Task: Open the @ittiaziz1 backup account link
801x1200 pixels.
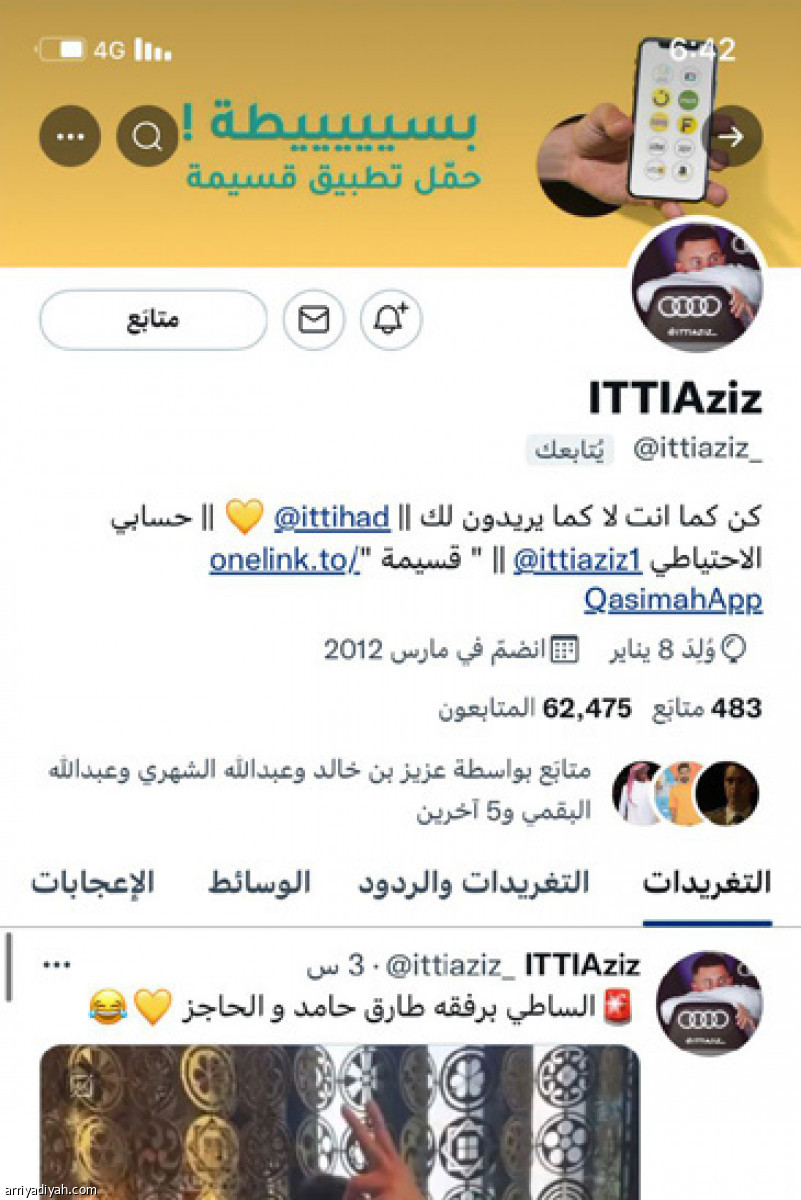Action: click(577, 560)
